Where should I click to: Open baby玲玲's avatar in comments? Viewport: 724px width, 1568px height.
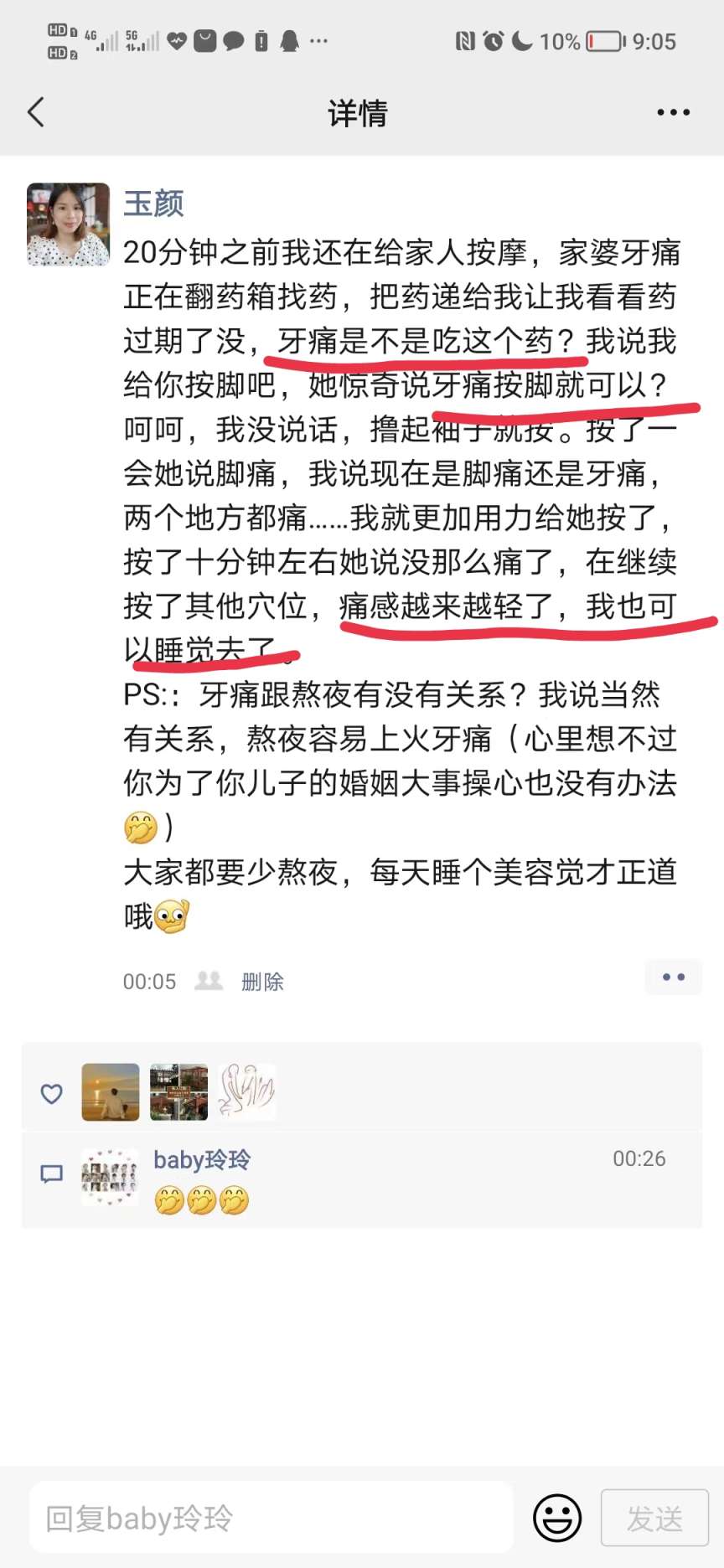pyautogui.click(x=110, y=1177)
